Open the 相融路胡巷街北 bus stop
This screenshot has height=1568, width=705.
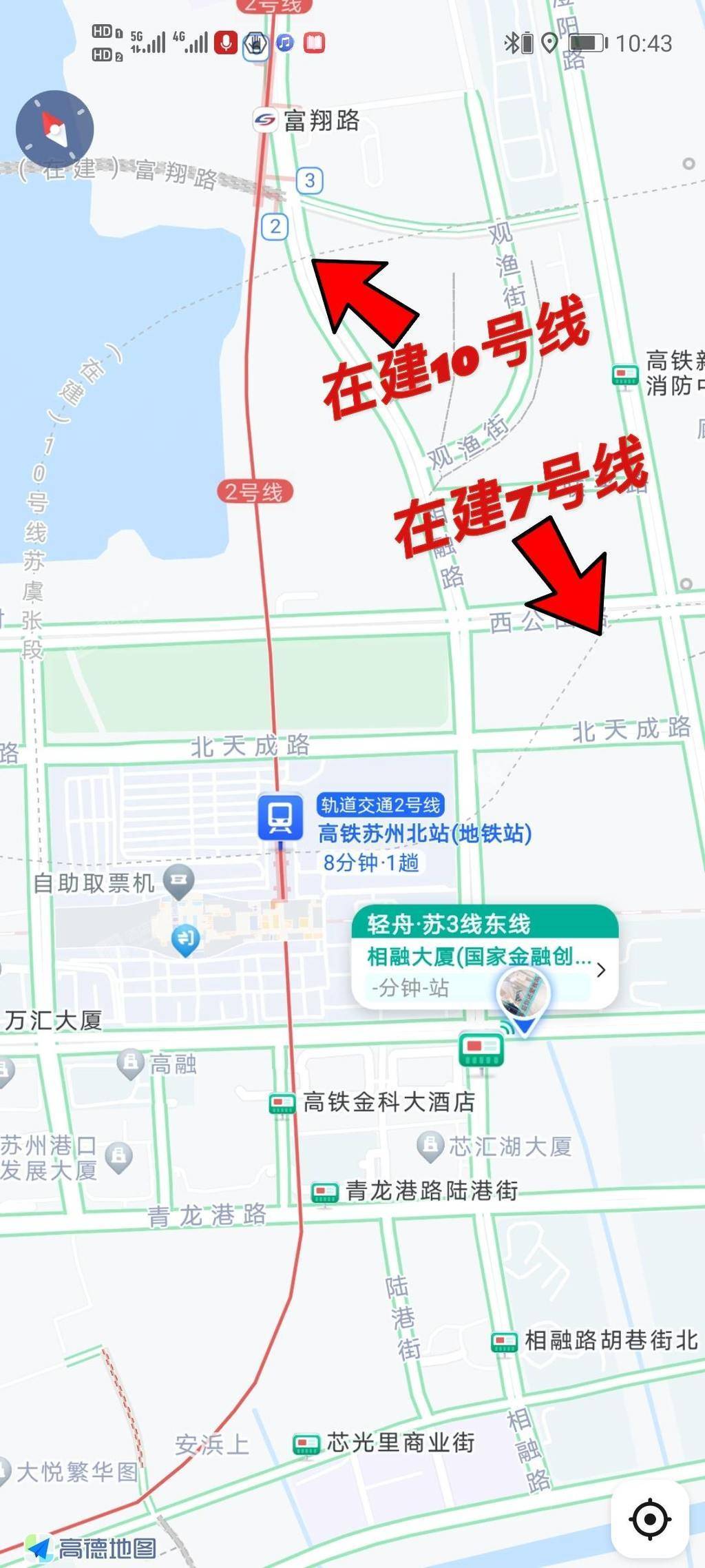tap(504, 1341)
